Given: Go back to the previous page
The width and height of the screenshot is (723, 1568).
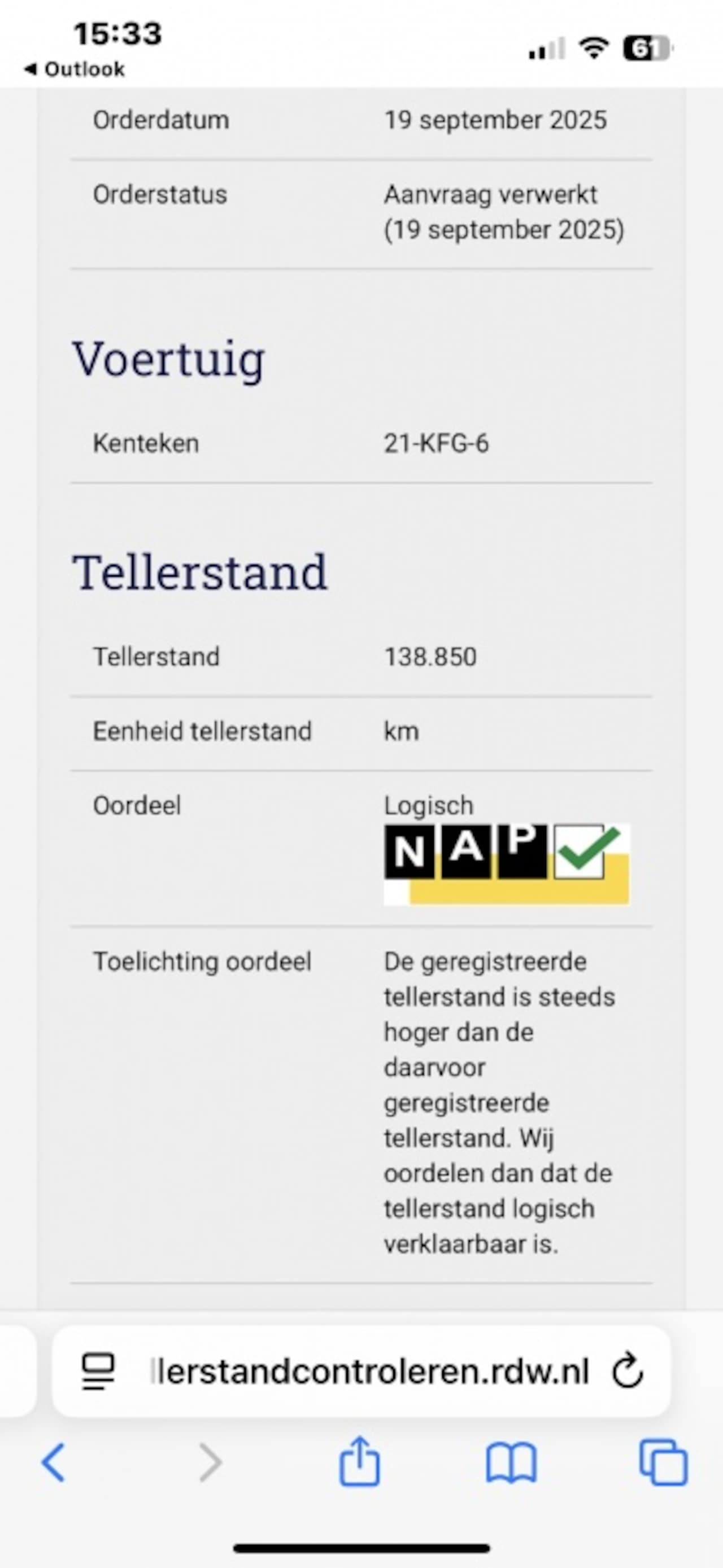Looking at the screenshot, I should 53,1462.
